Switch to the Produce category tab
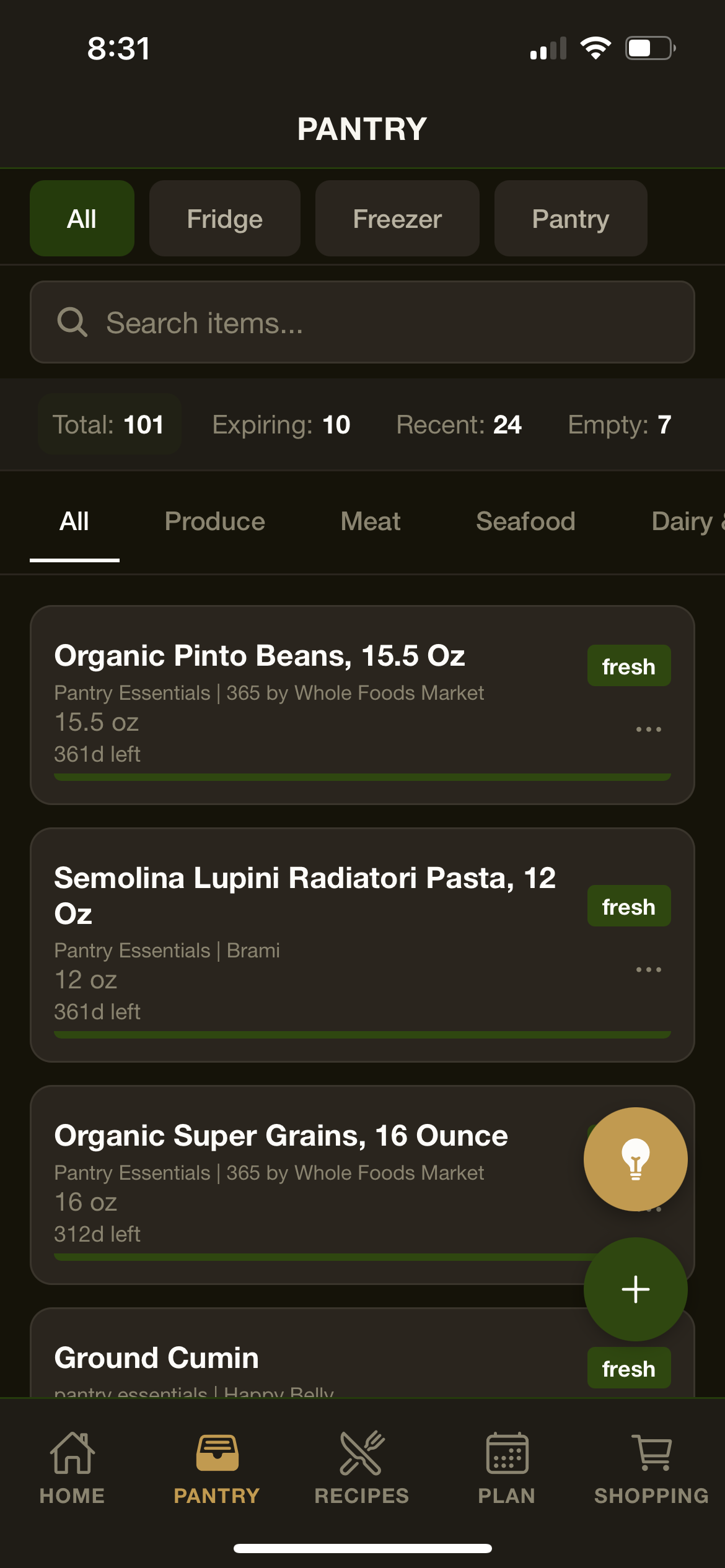Viewport: 725px width, 1568px height. click(214, 521)
